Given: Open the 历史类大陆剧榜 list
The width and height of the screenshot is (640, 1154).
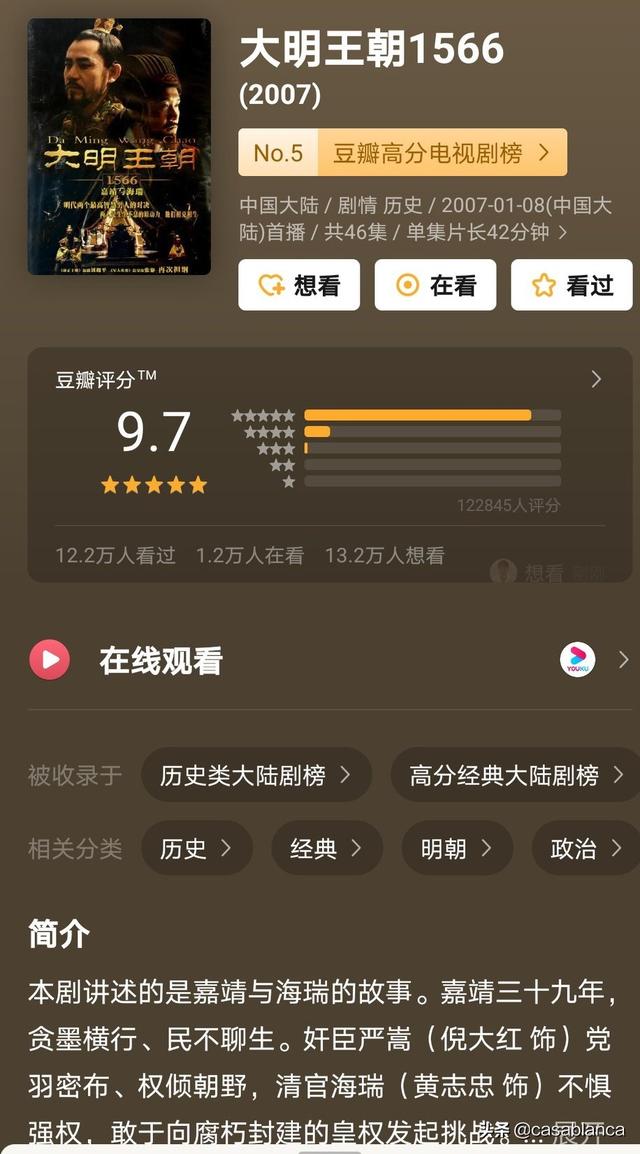Looking at the screenshot, I should point(256,775).
